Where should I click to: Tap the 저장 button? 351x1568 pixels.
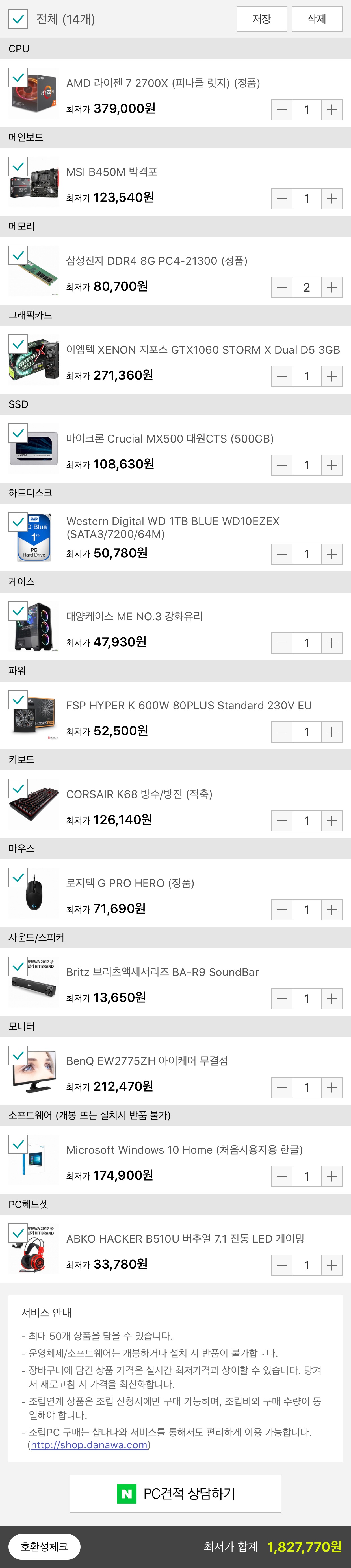pos(261,19)
